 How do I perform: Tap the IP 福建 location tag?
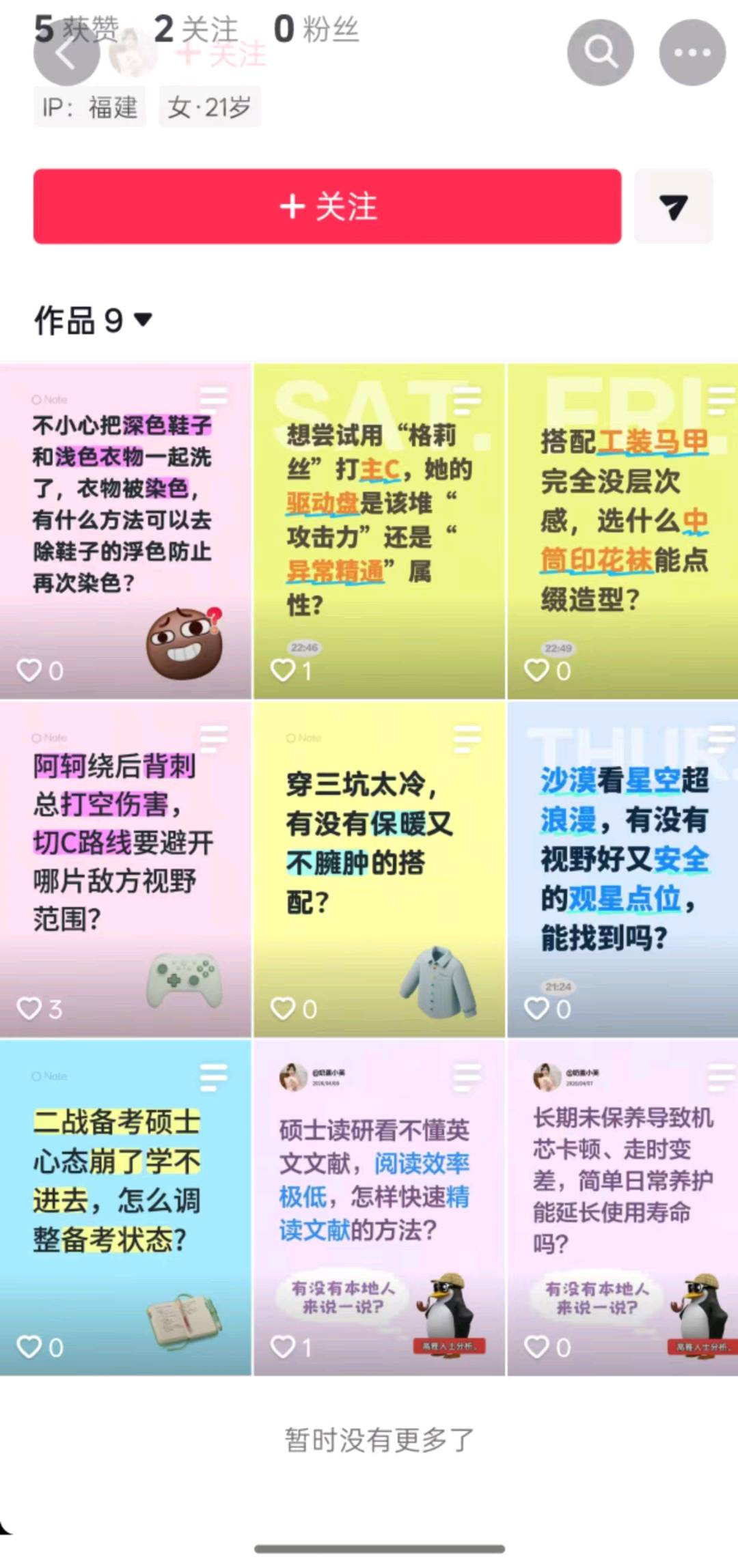click(x=90, y=107)
